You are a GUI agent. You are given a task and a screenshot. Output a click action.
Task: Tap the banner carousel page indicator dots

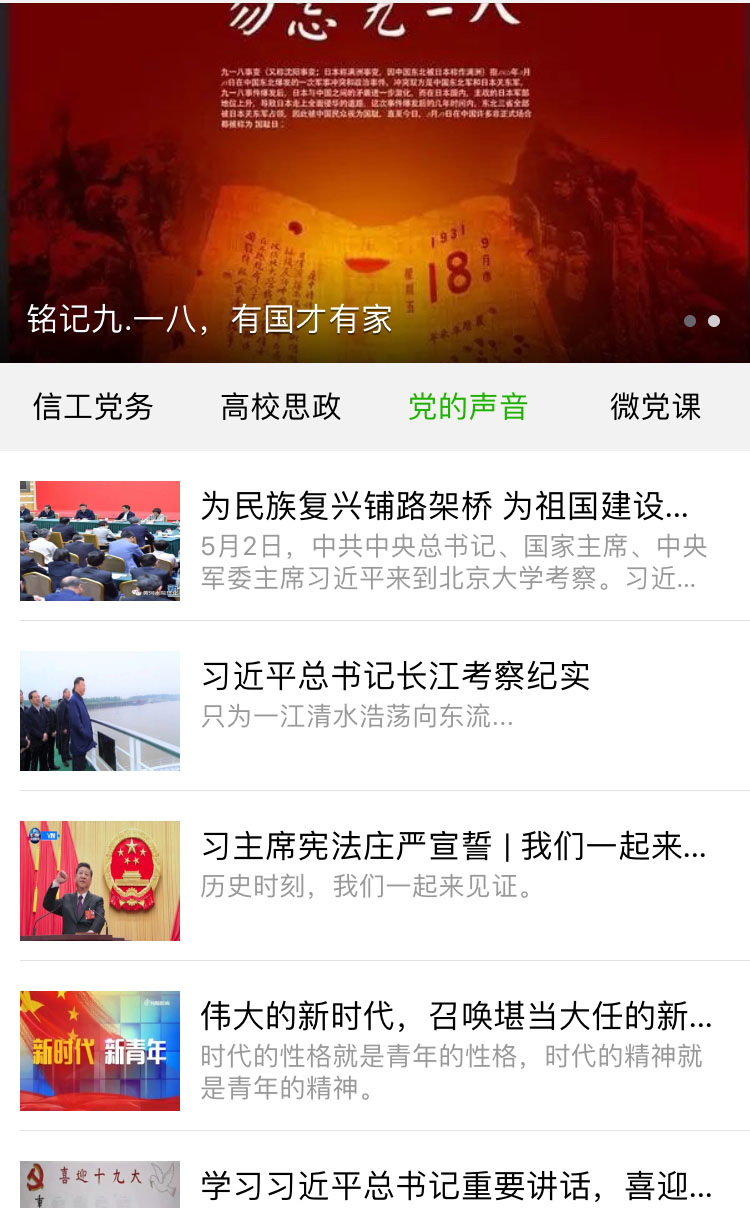(x=702, y=321)
